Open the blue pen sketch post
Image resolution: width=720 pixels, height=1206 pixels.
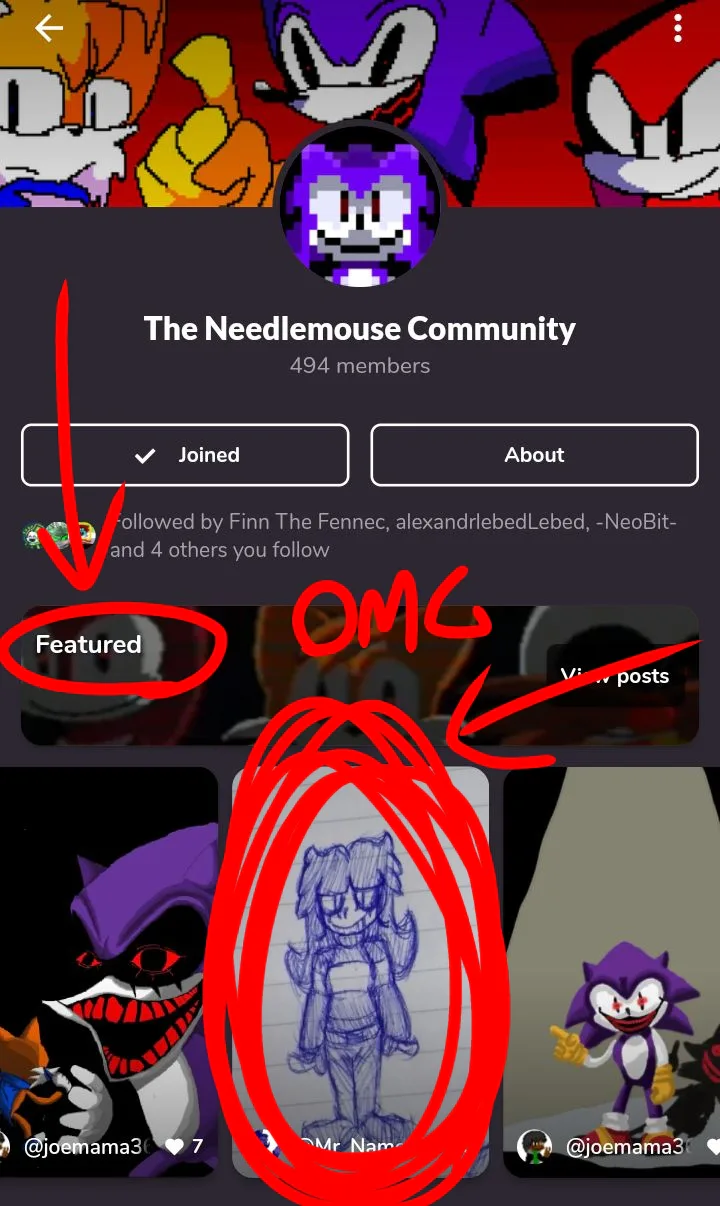[360, 971]
